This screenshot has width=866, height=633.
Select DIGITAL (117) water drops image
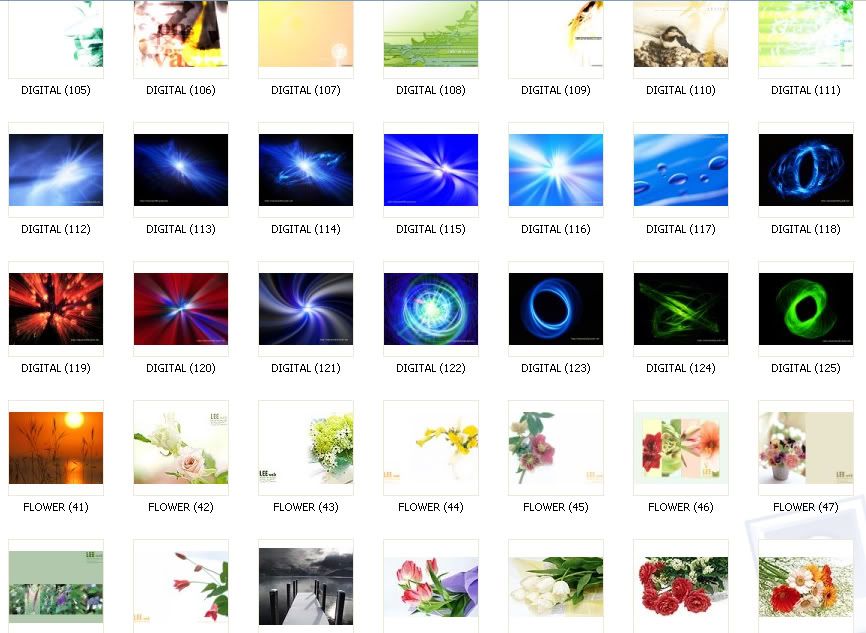[681, 170]
